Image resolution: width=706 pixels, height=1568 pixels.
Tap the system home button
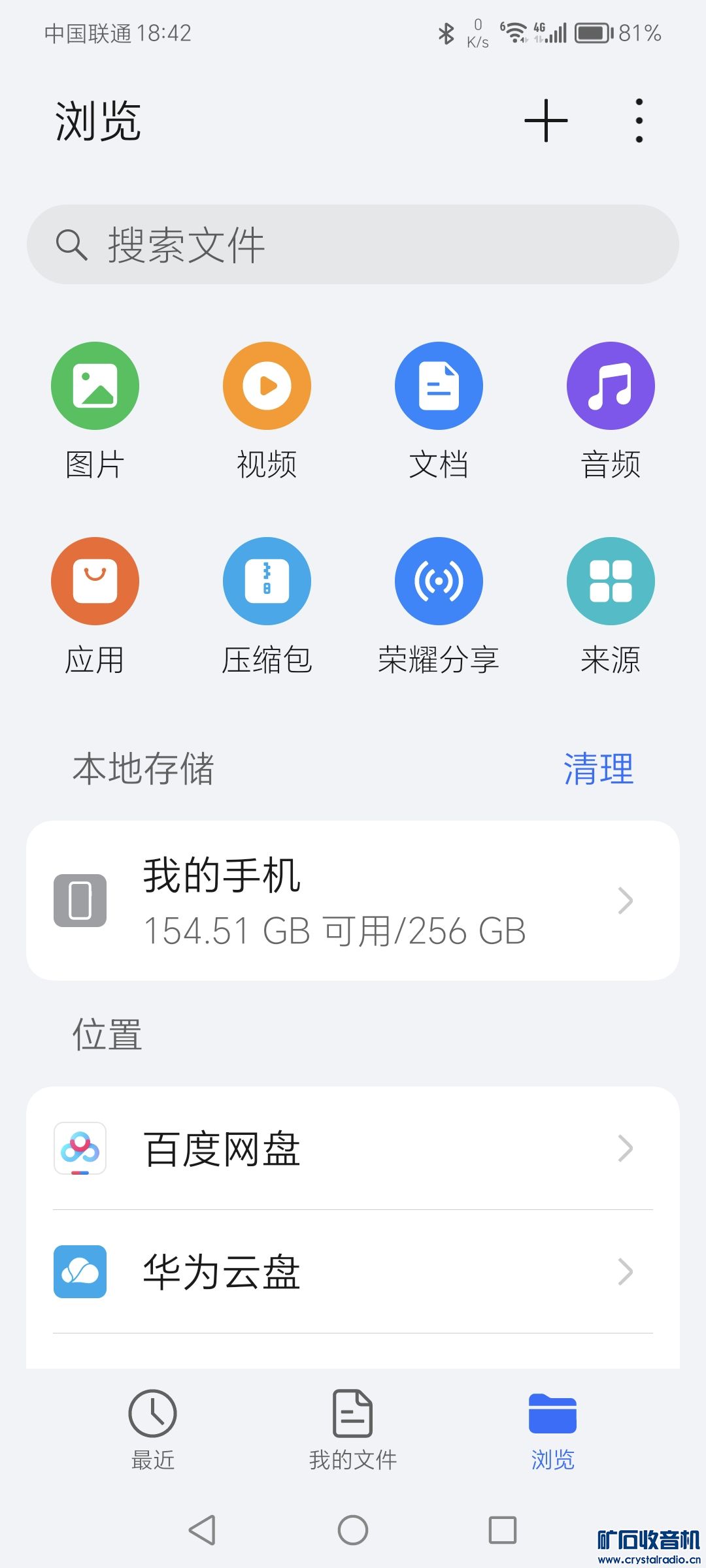353,1530
